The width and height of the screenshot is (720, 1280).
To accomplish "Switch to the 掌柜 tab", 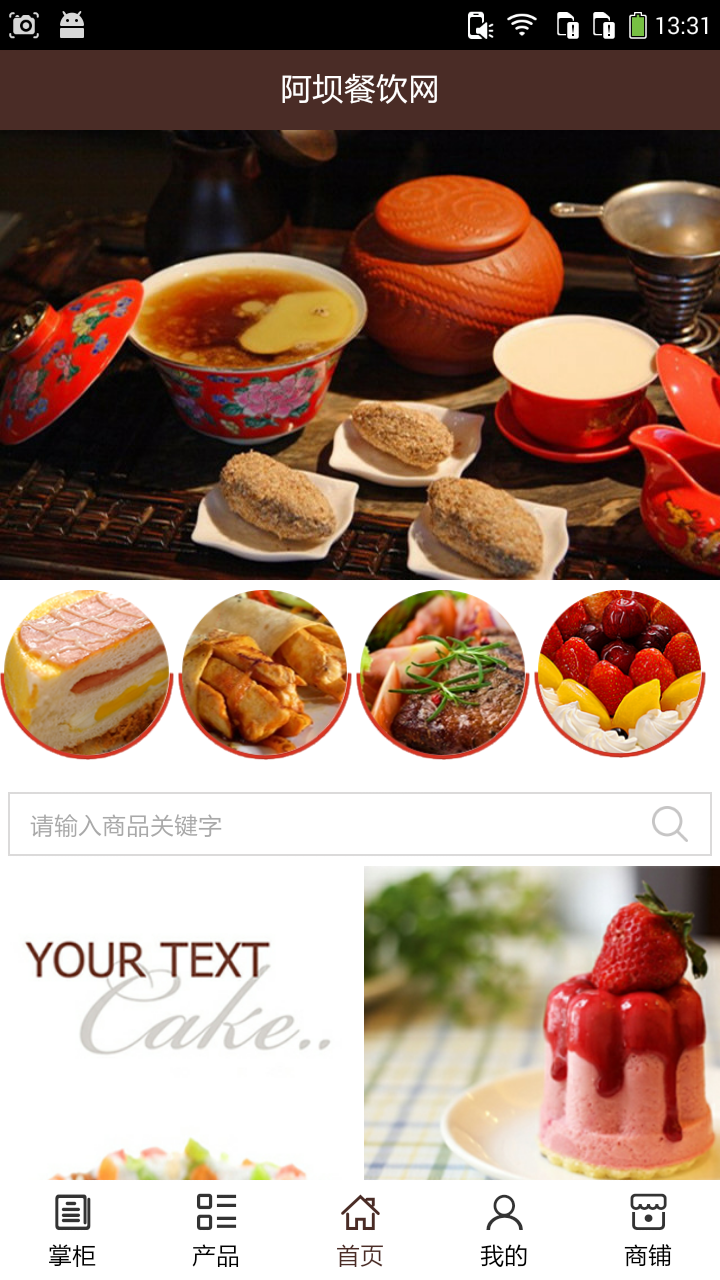I will click(x=72, y=1230).
